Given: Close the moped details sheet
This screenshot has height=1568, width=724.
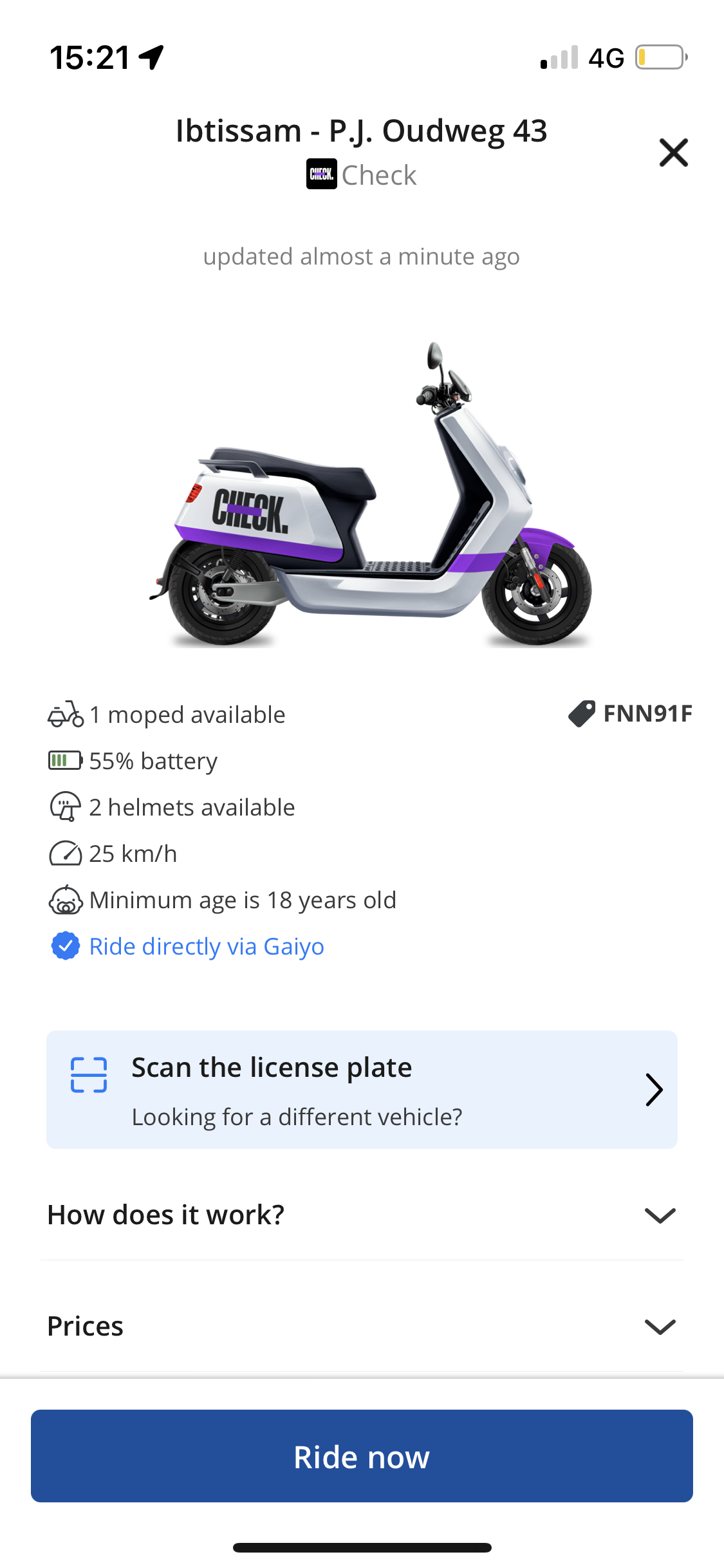Looking at the screenshot, I should click(673, 153).
